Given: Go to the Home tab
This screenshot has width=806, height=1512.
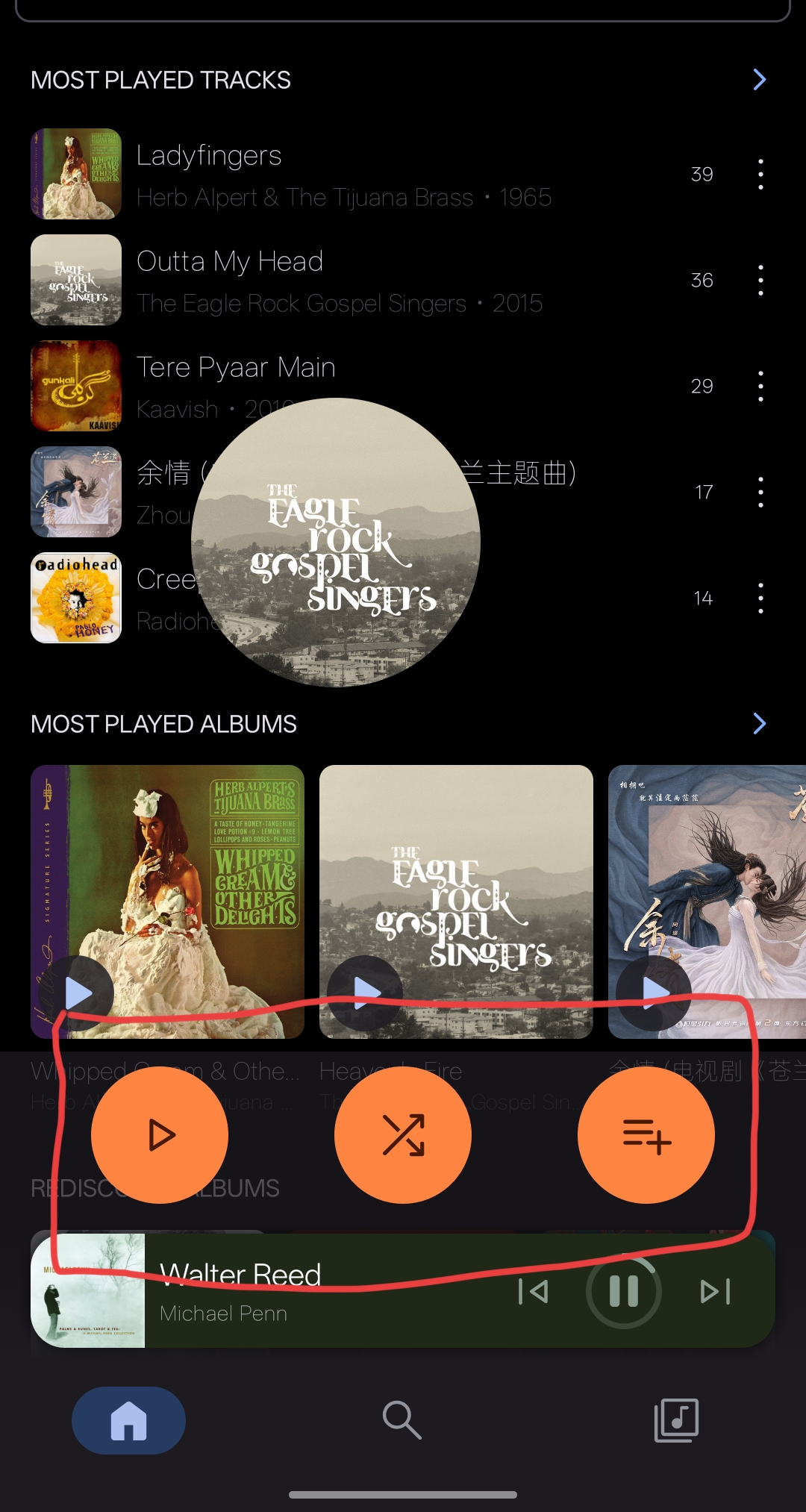Looking at the screenshot, I should point(128,1419).
